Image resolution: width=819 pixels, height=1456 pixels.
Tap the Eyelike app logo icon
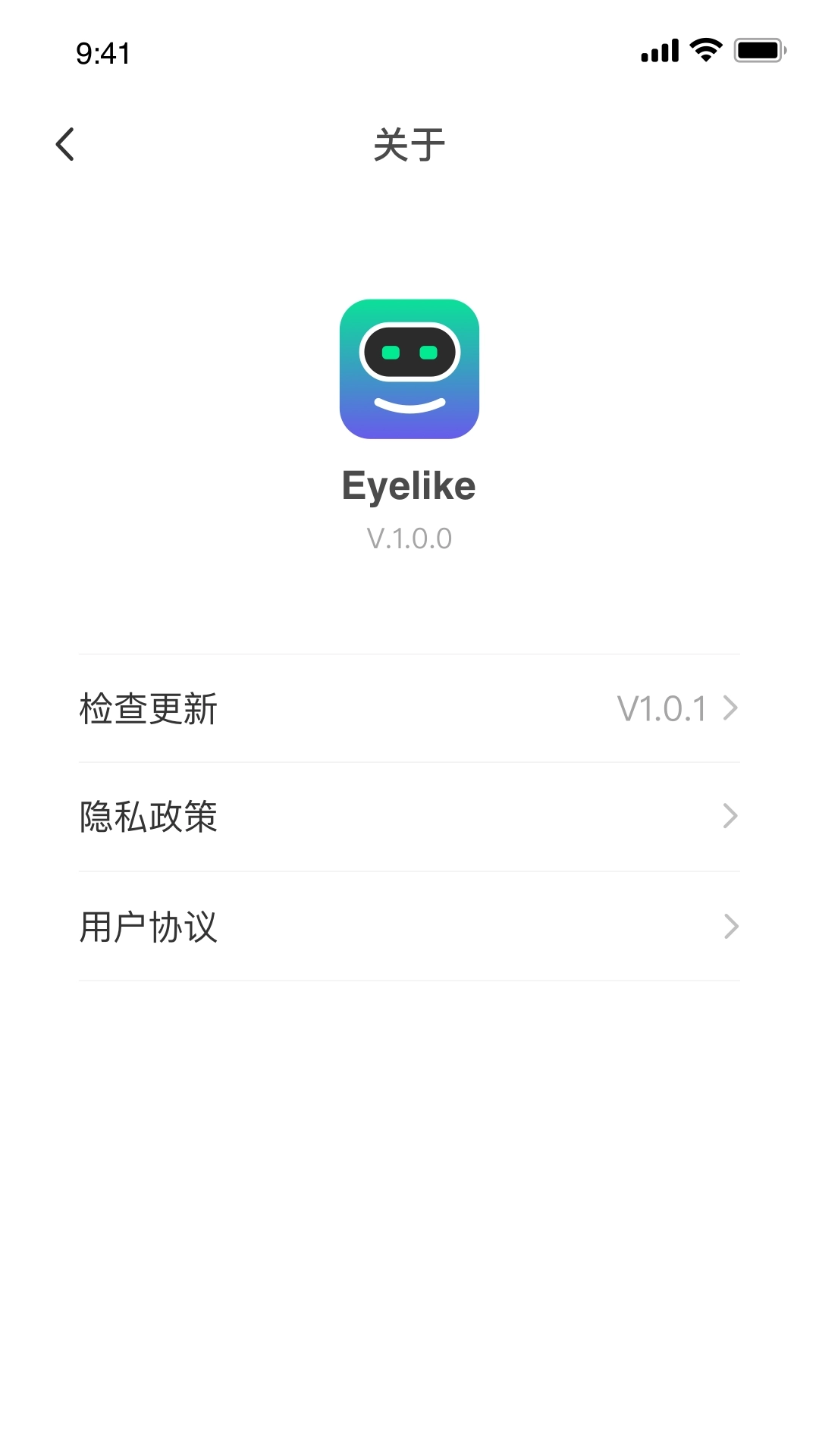409,369
